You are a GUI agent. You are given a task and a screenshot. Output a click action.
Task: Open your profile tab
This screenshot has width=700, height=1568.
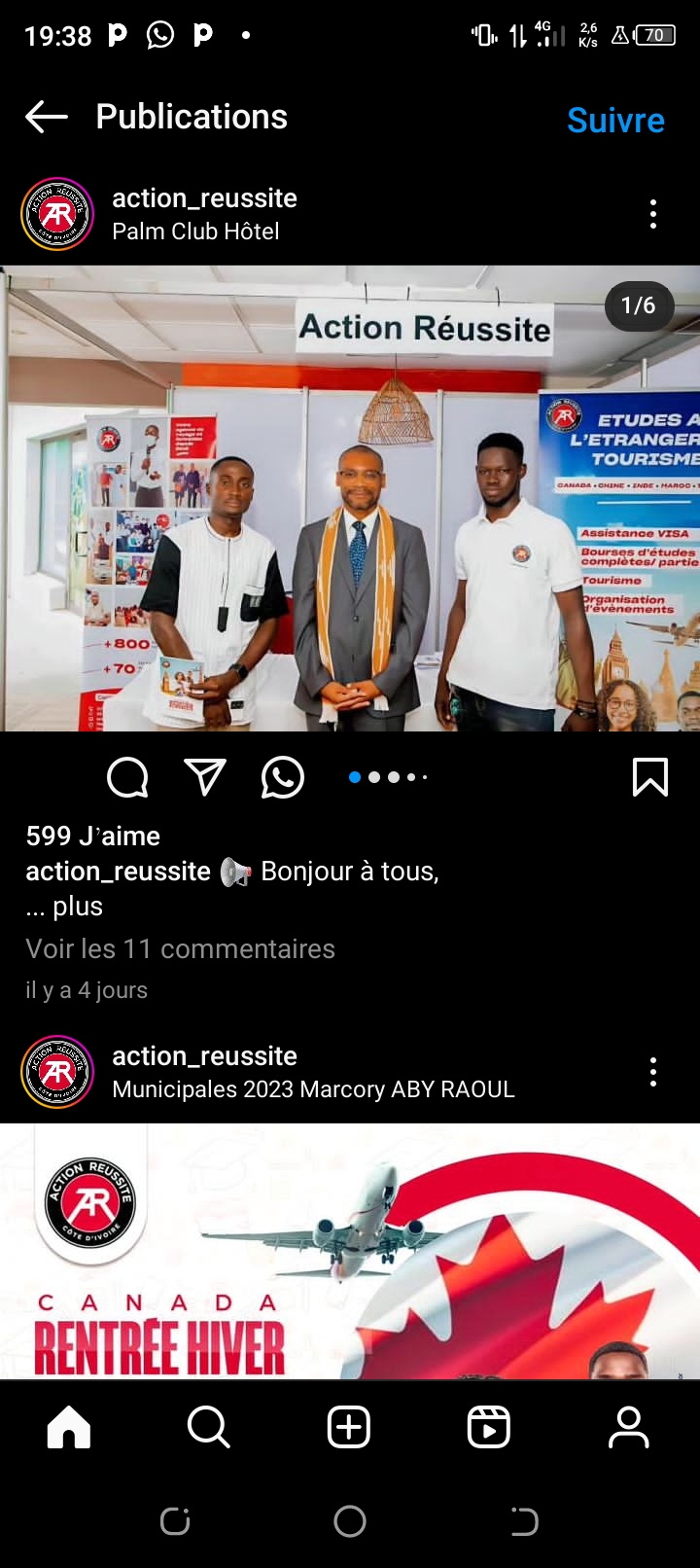(x=628, y=1427)
